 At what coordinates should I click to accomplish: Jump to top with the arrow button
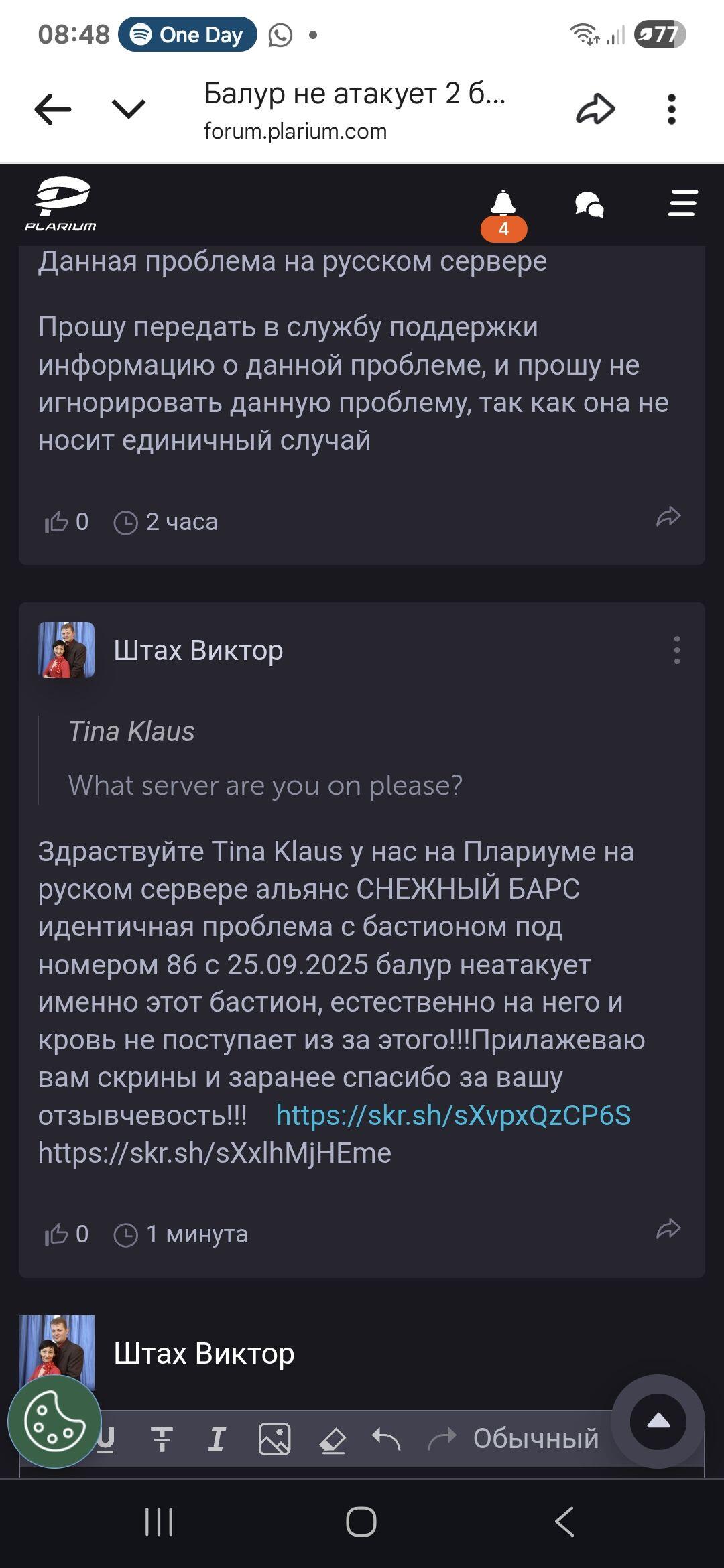tap(658, 1422)
